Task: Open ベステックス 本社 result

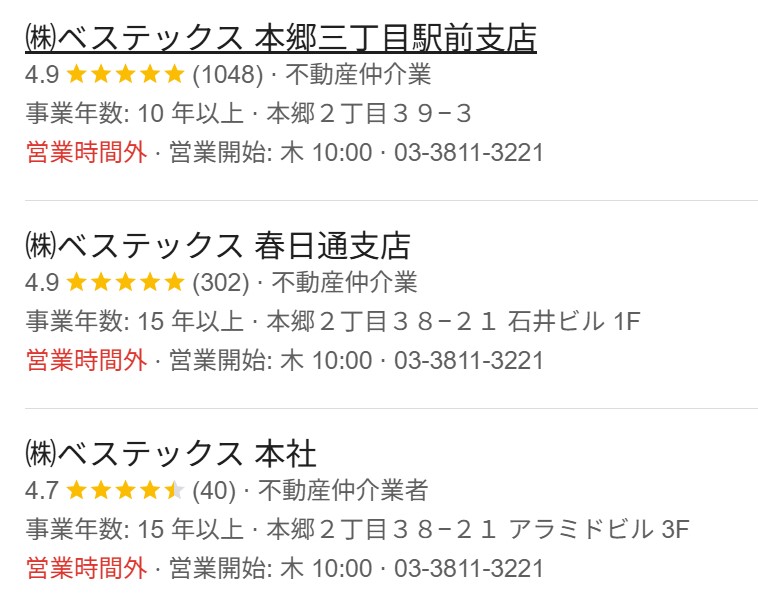Action: [170, 453]
